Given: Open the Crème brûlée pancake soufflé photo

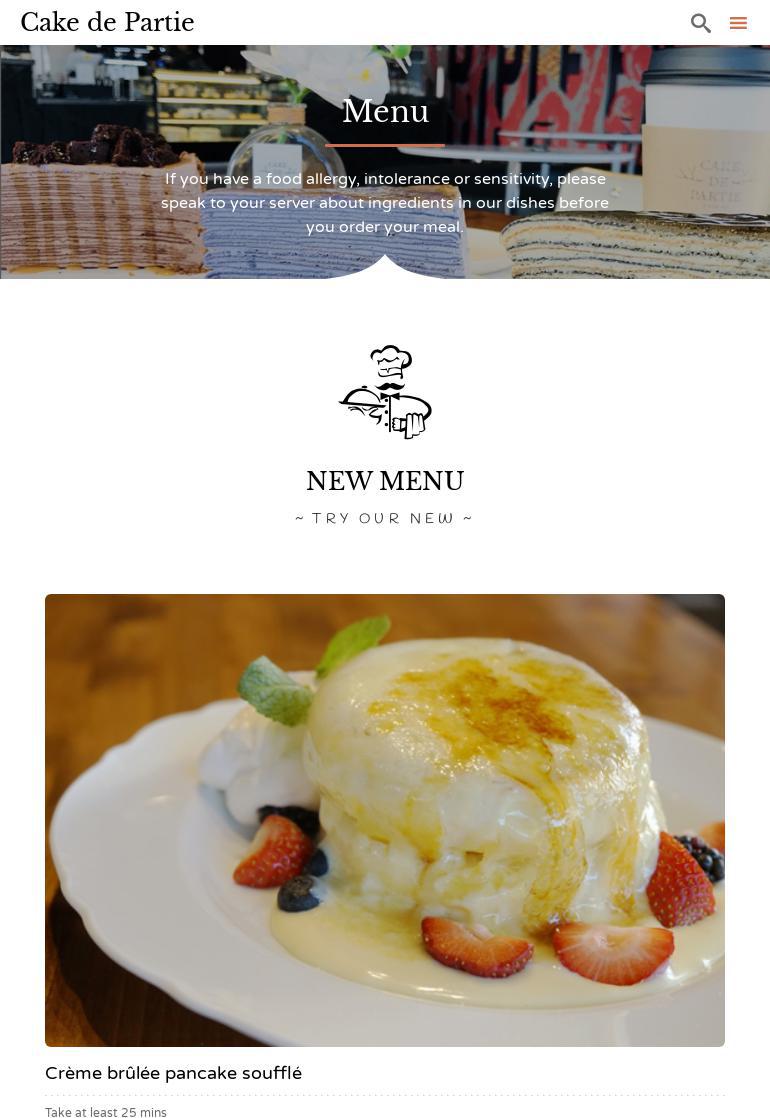Looking at the screenshot, I should [385, 820].
